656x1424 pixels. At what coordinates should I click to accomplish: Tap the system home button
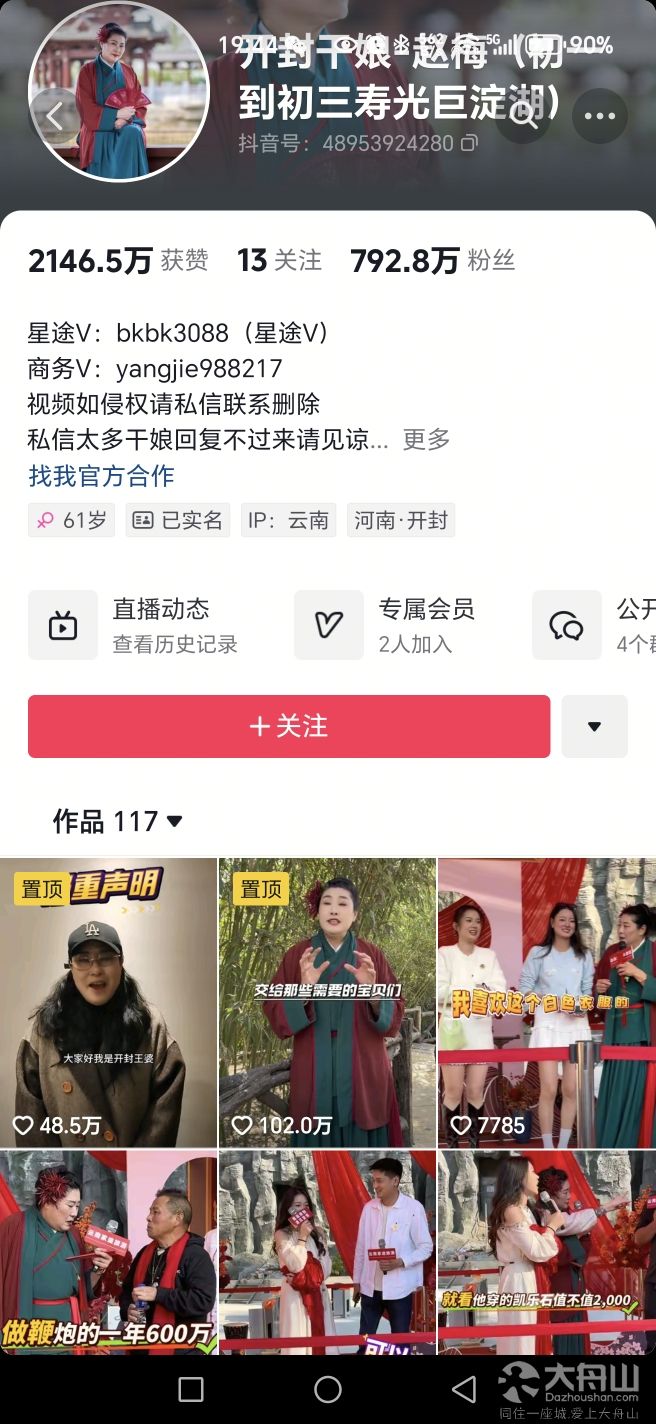tap(328, 1389)
